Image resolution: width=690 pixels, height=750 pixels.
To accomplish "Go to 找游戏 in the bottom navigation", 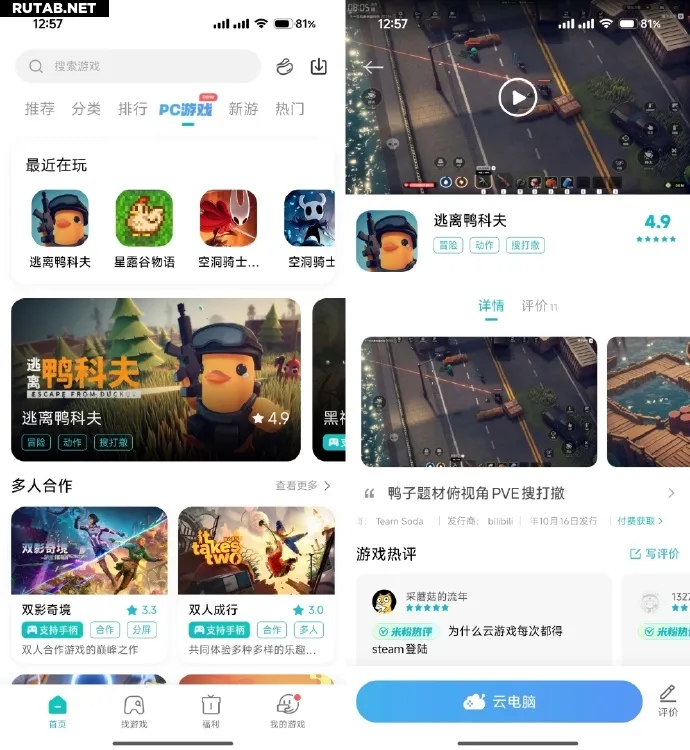I will 134,711.
